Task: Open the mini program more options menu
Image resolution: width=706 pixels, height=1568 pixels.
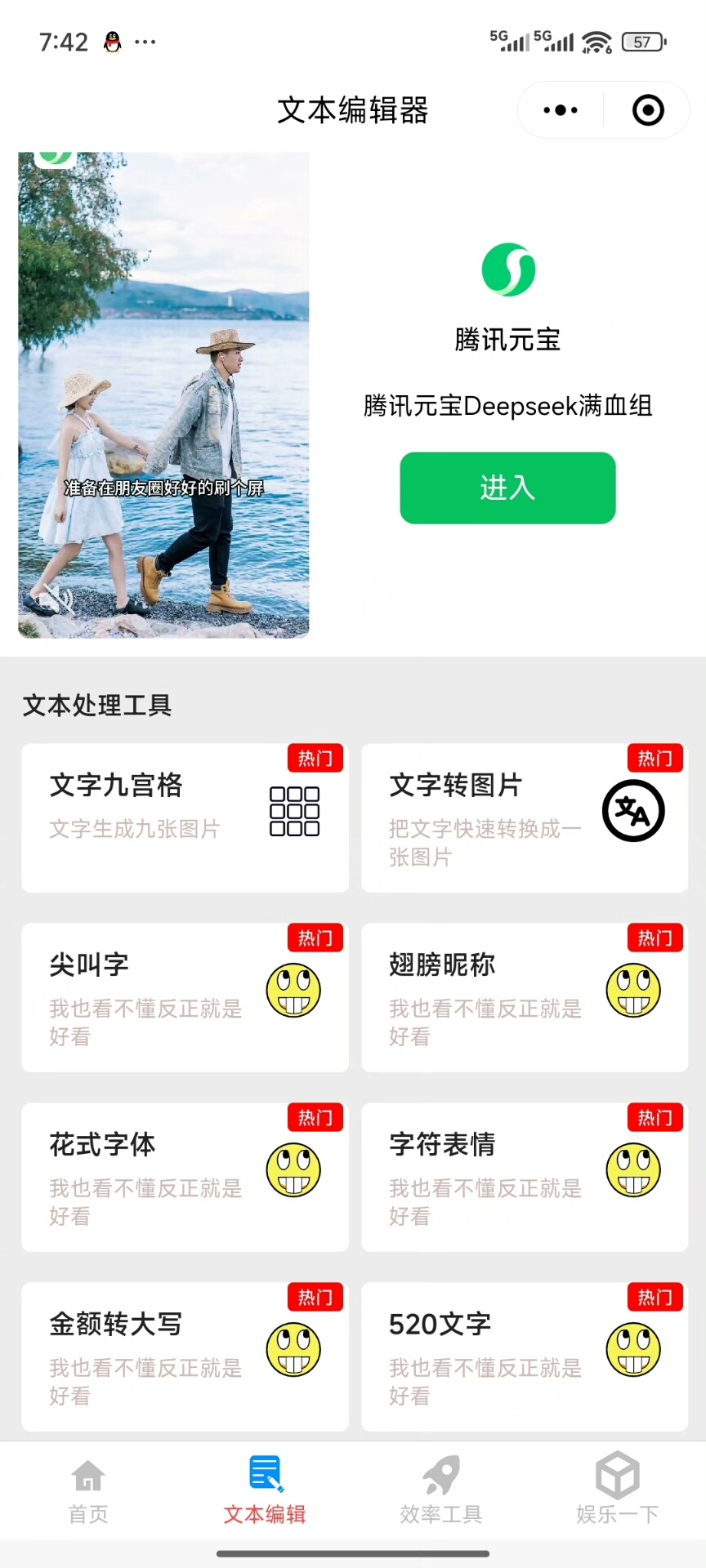Action: tap(561, 110)
